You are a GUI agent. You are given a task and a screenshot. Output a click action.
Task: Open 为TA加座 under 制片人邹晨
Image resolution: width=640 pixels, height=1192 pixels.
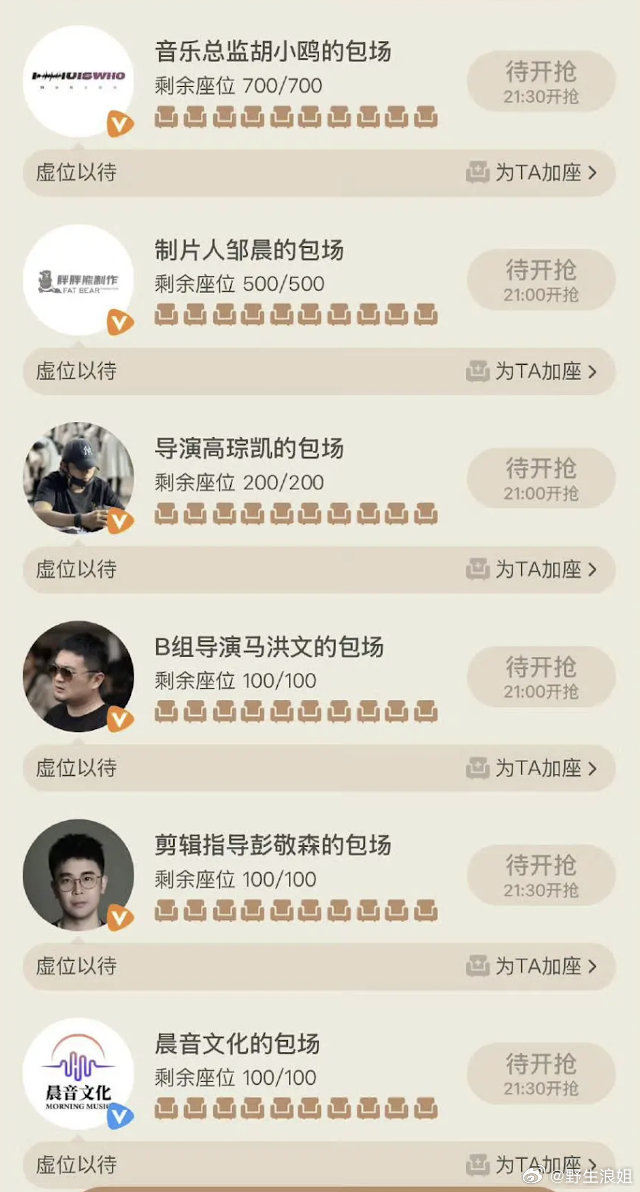point(531,371)
